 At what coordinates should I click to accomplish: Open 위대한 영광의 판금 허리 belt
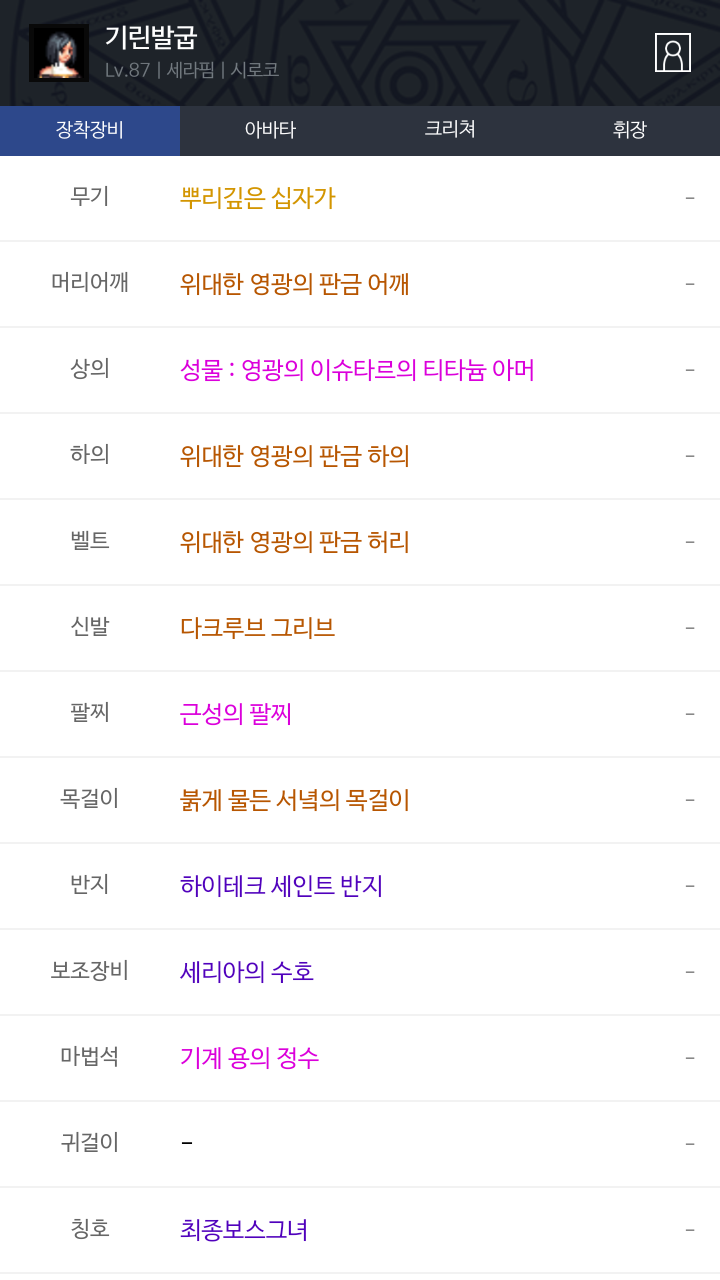(x=295, y=542)
